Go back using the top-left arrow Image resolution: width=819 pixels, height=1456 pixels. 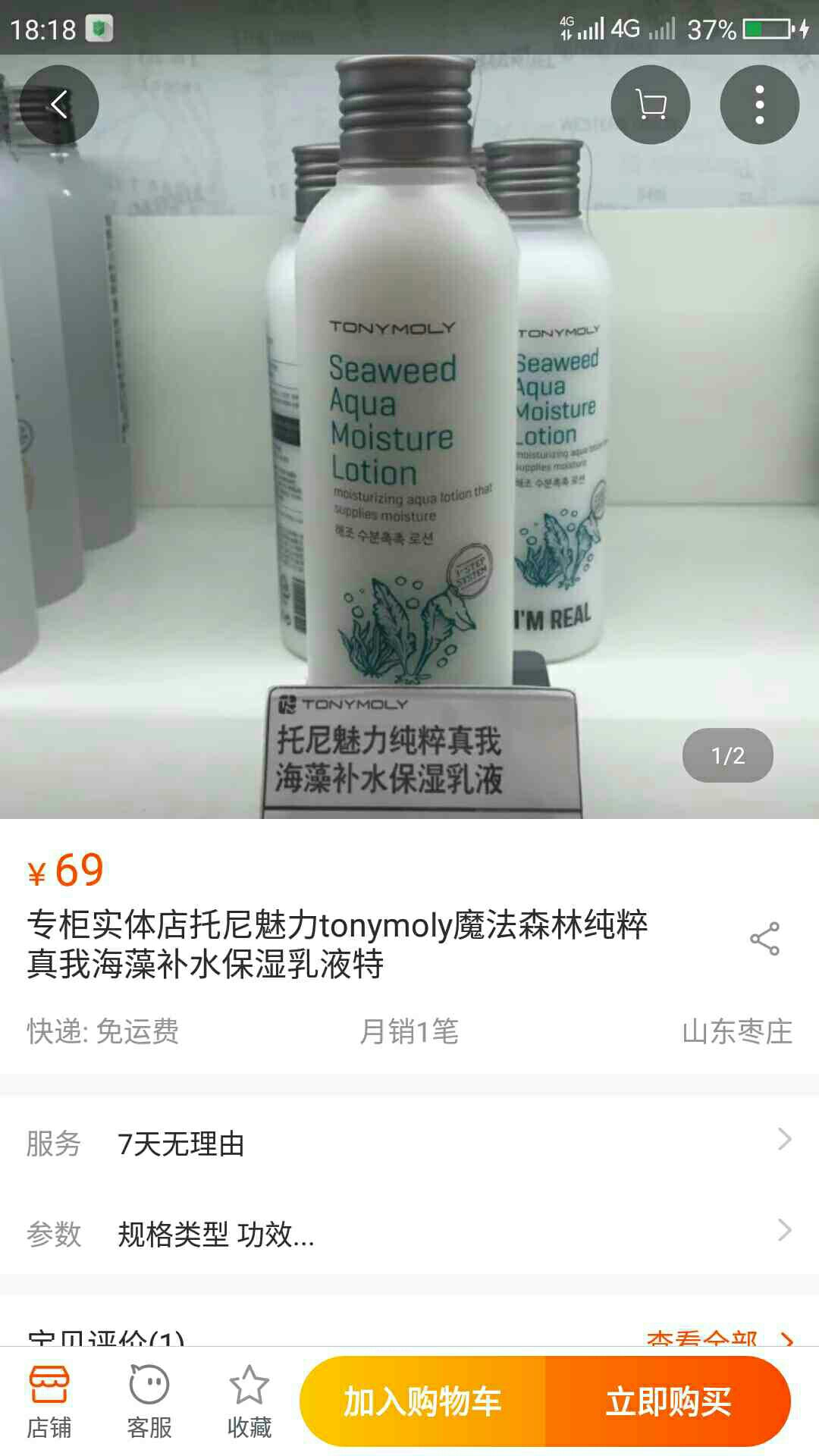tap(59, 105)
